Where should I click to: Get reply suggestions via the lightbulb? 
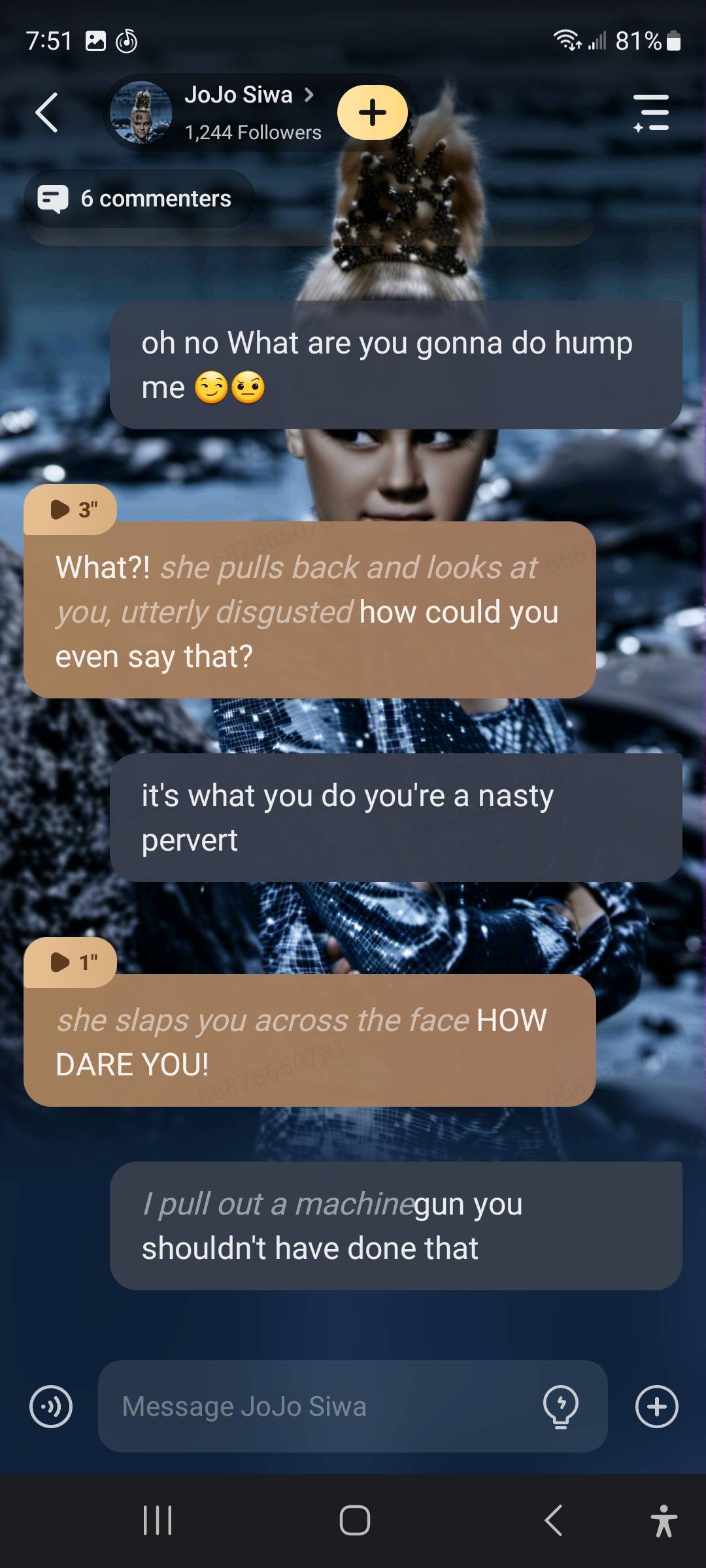coord(561,1406)
